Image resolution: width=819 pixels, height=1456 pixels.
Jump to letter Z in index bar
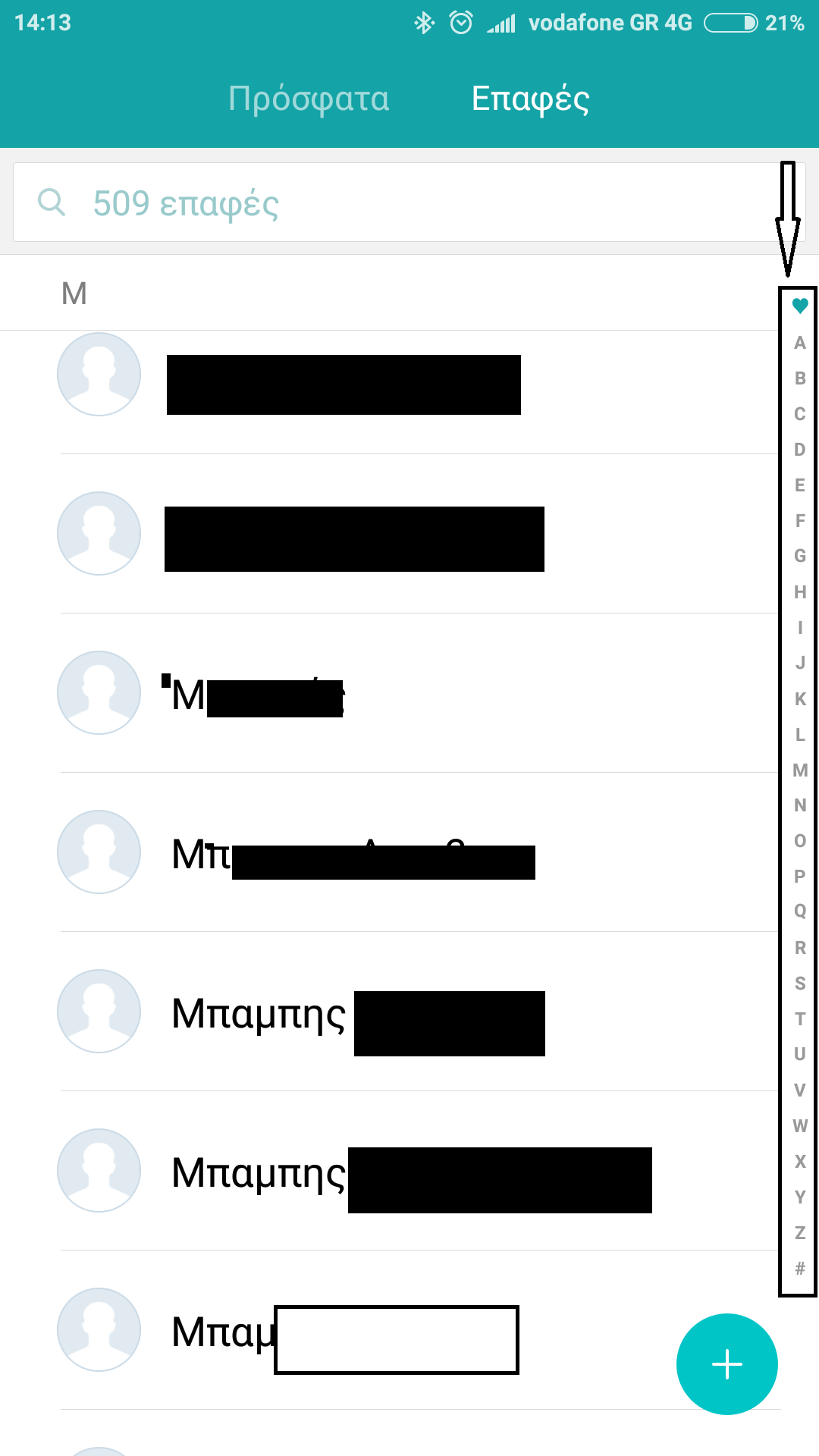coord(799,1232)
